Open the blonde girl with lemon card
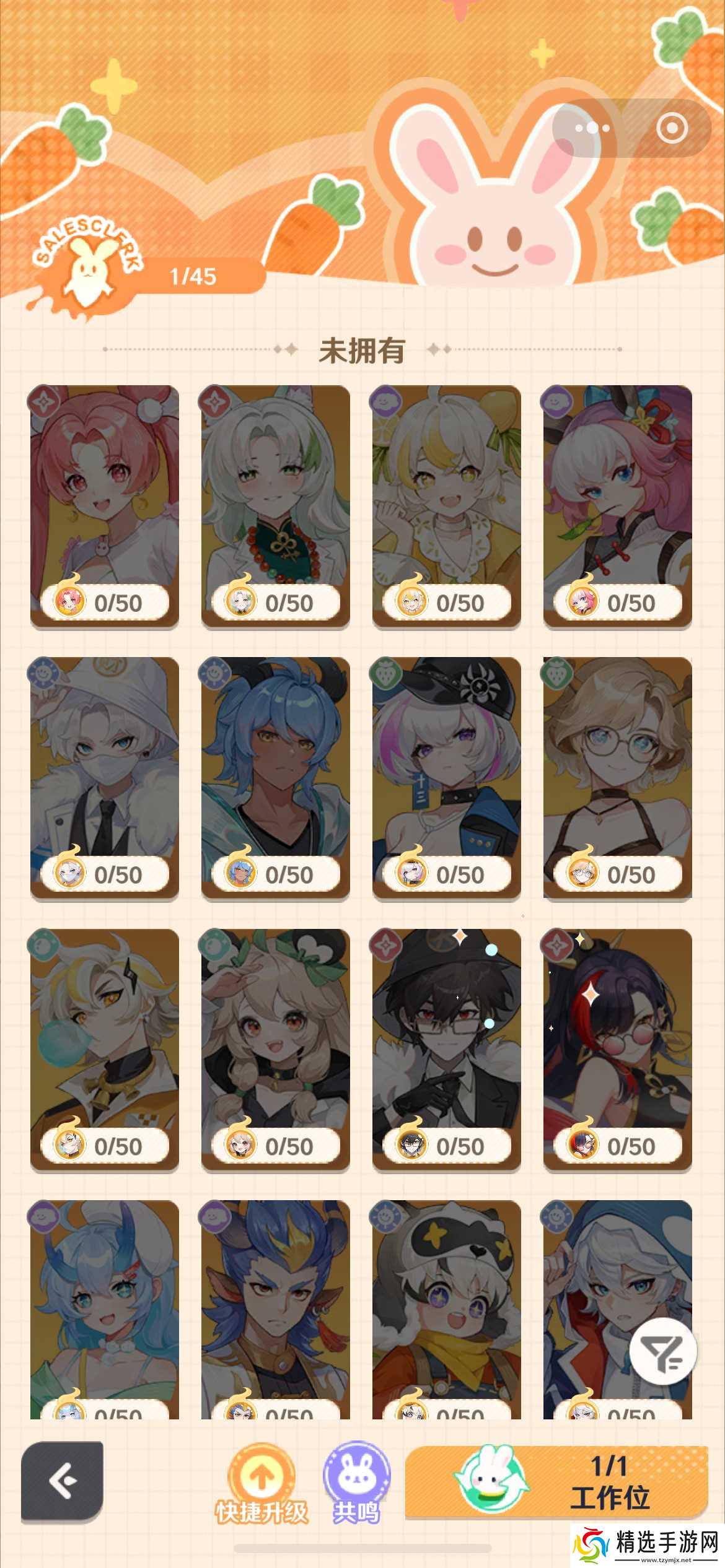Image resolution: width=725 pixels, height=1568 pixels. click(446, 495)
